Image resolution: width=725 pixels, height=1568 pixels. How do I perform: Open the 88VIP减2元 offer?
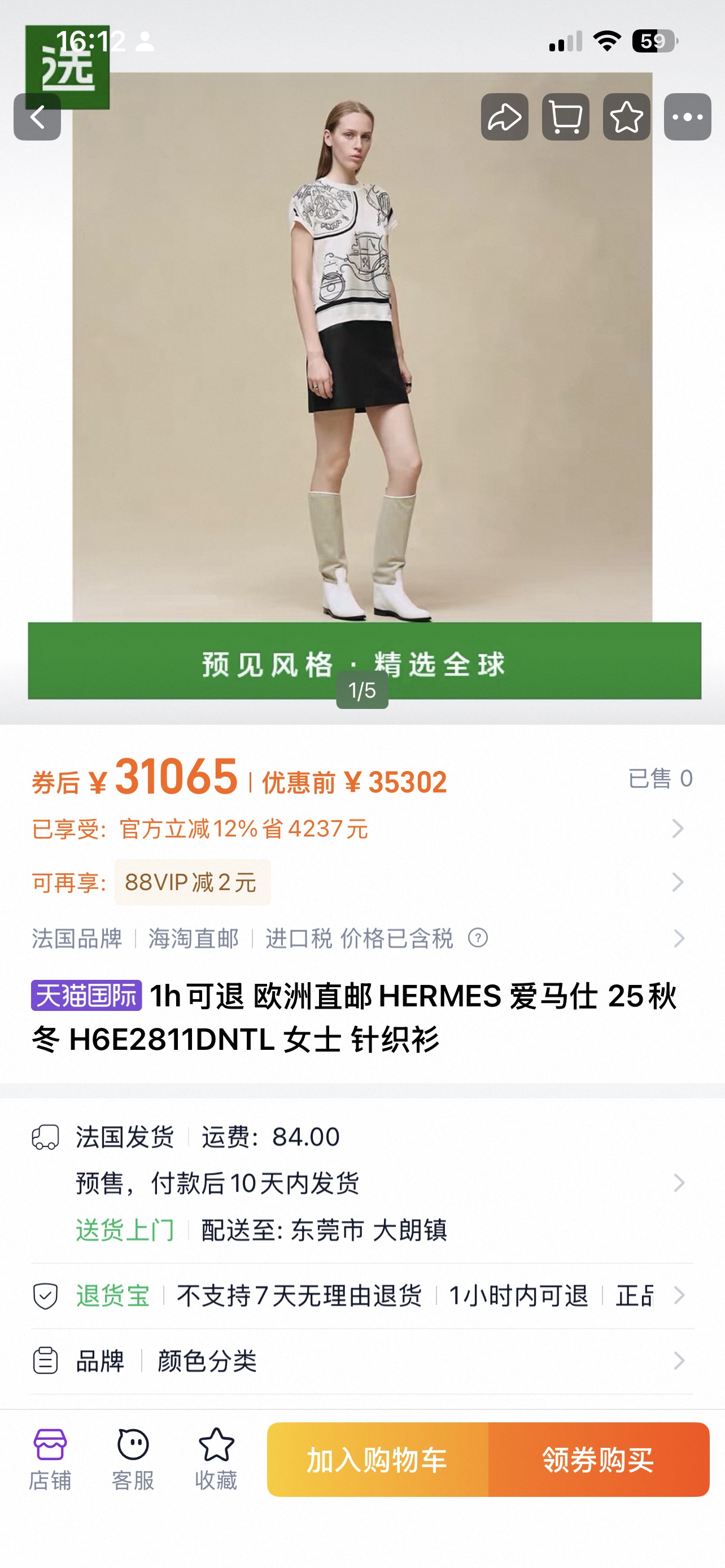193,882
